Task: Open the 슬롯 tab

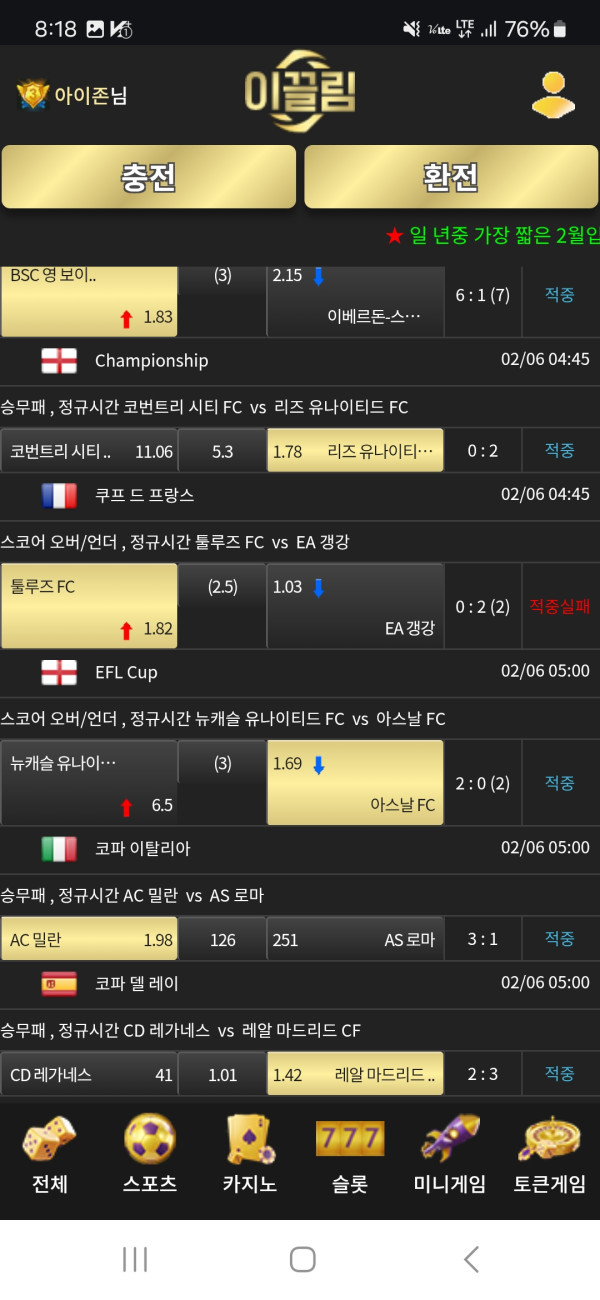Action: coord(350,1157)
